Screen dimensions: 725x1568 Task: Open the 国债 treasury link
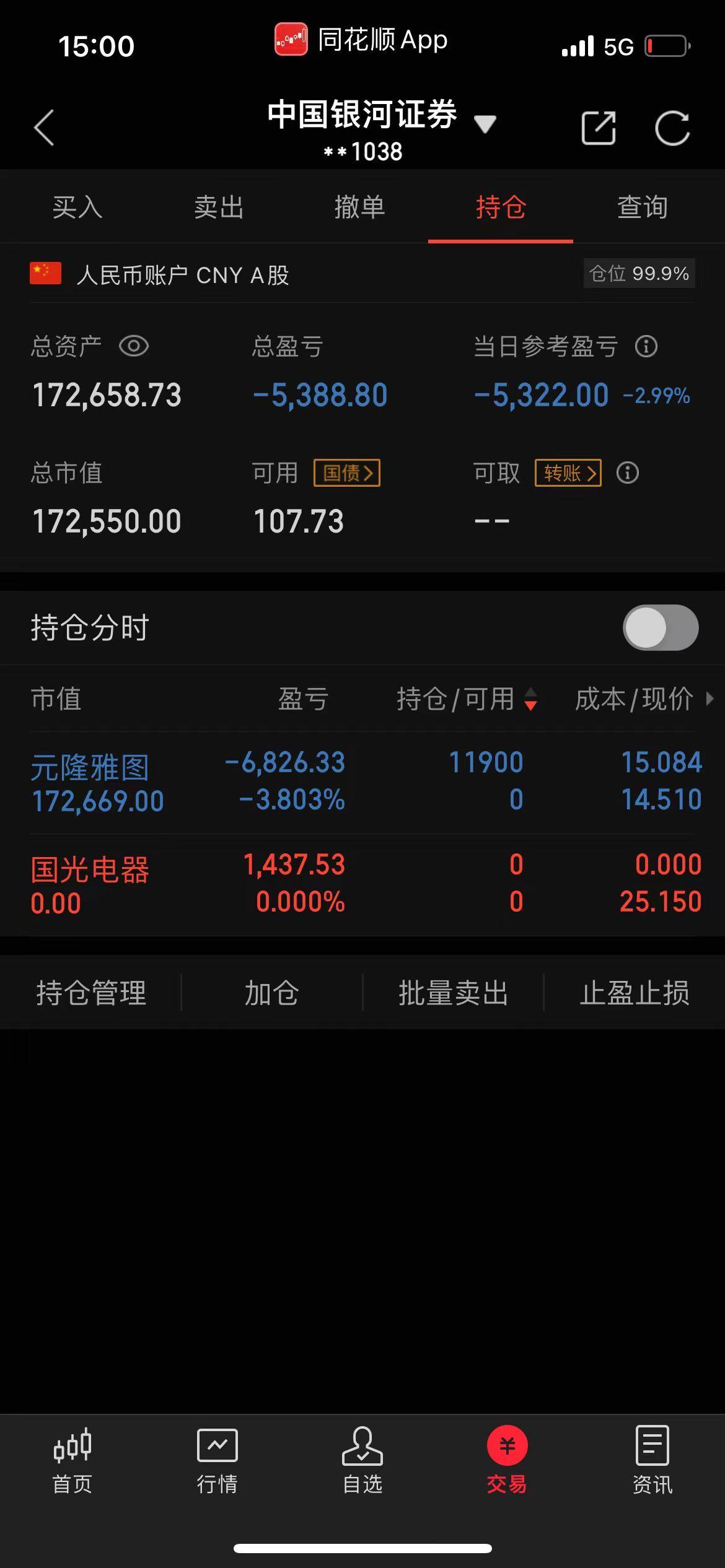click(346, 473)
